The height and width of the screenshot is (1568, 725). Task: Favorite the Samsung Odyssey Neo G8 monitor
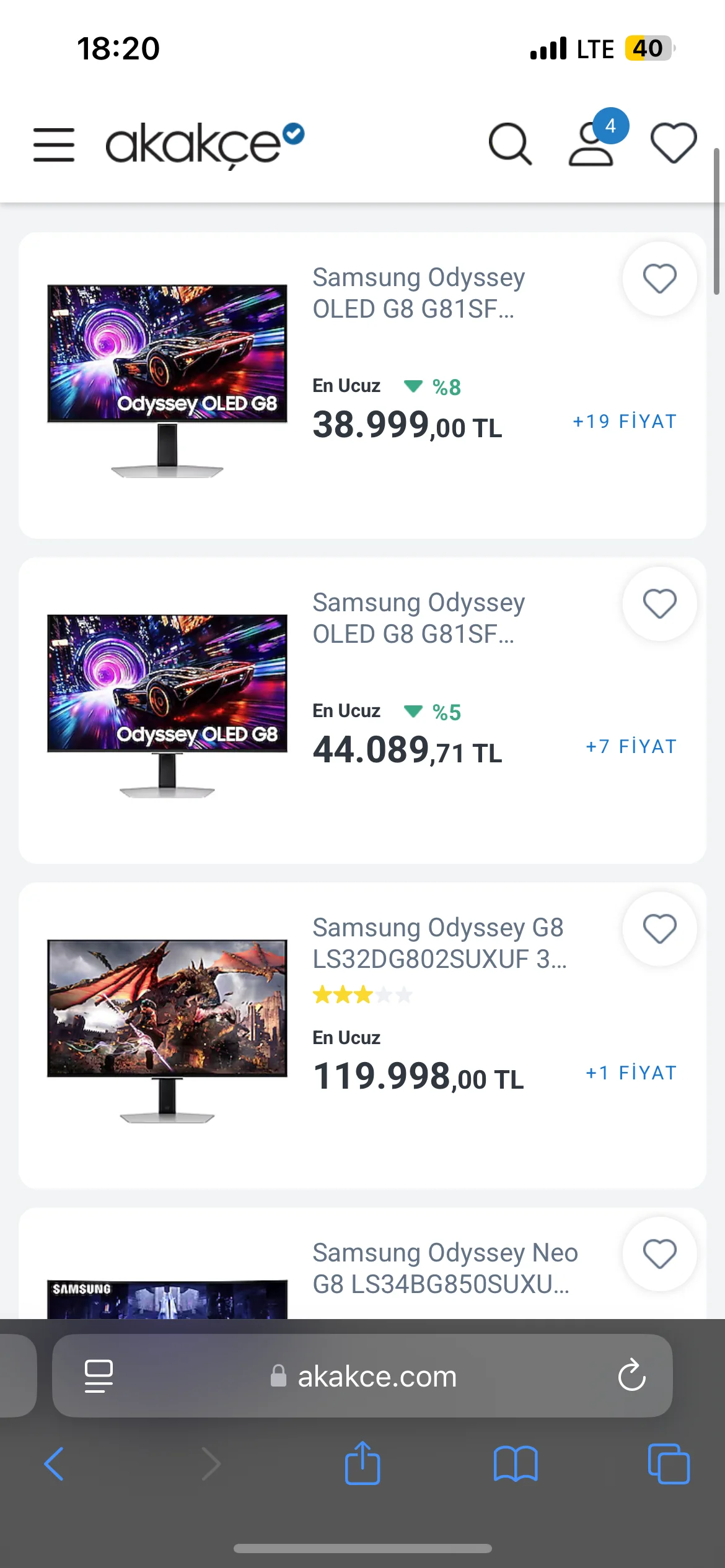coord(659,1254)
